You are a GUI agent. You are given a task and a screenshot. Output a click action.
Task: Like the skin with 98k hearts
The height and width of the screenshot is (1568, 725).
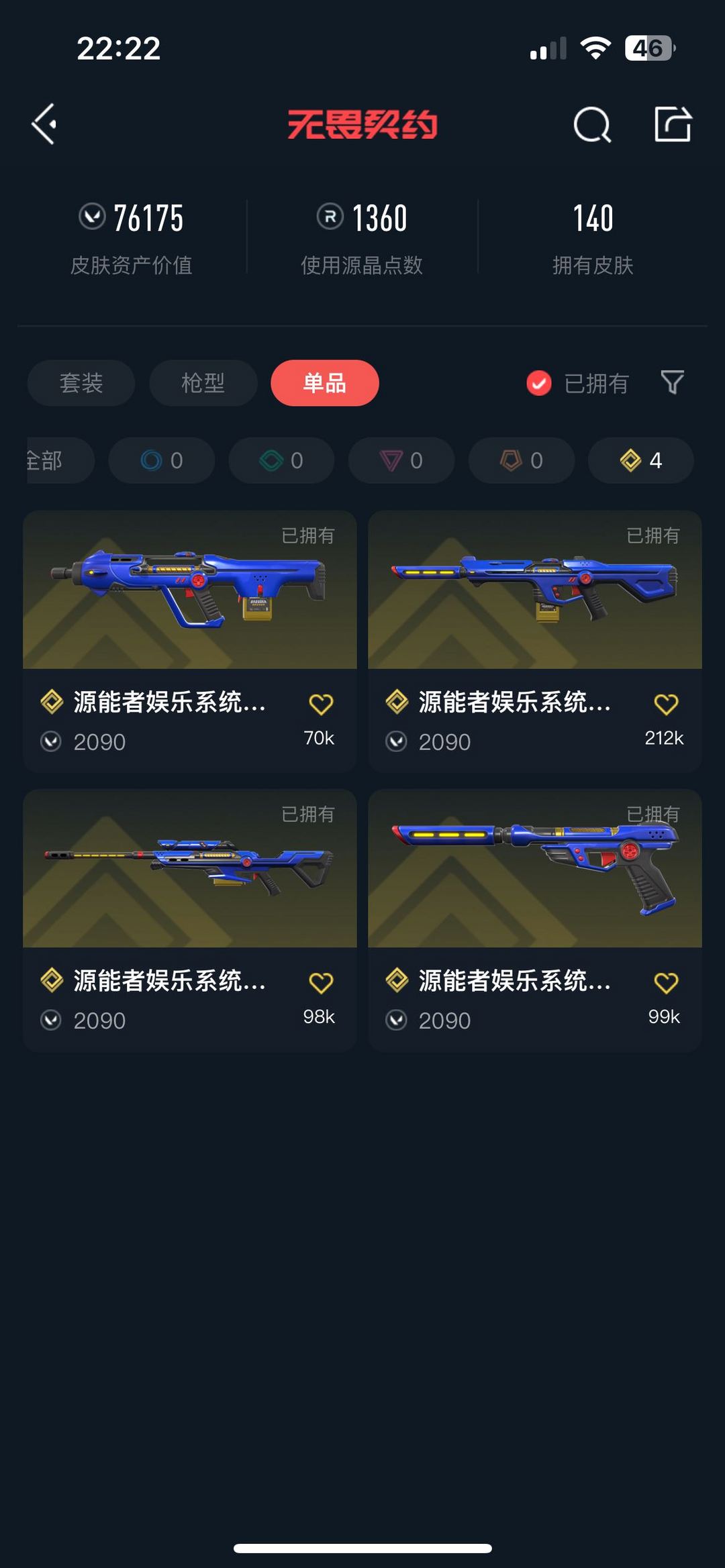pos(321,983)
